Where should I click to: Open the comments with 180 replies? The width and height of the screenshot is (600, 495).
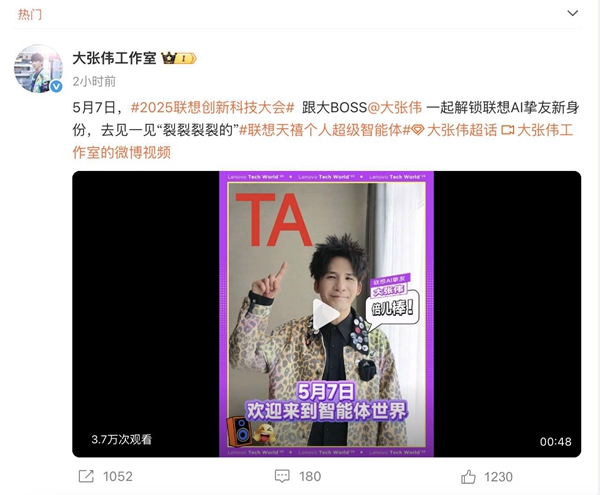[298, 476]
